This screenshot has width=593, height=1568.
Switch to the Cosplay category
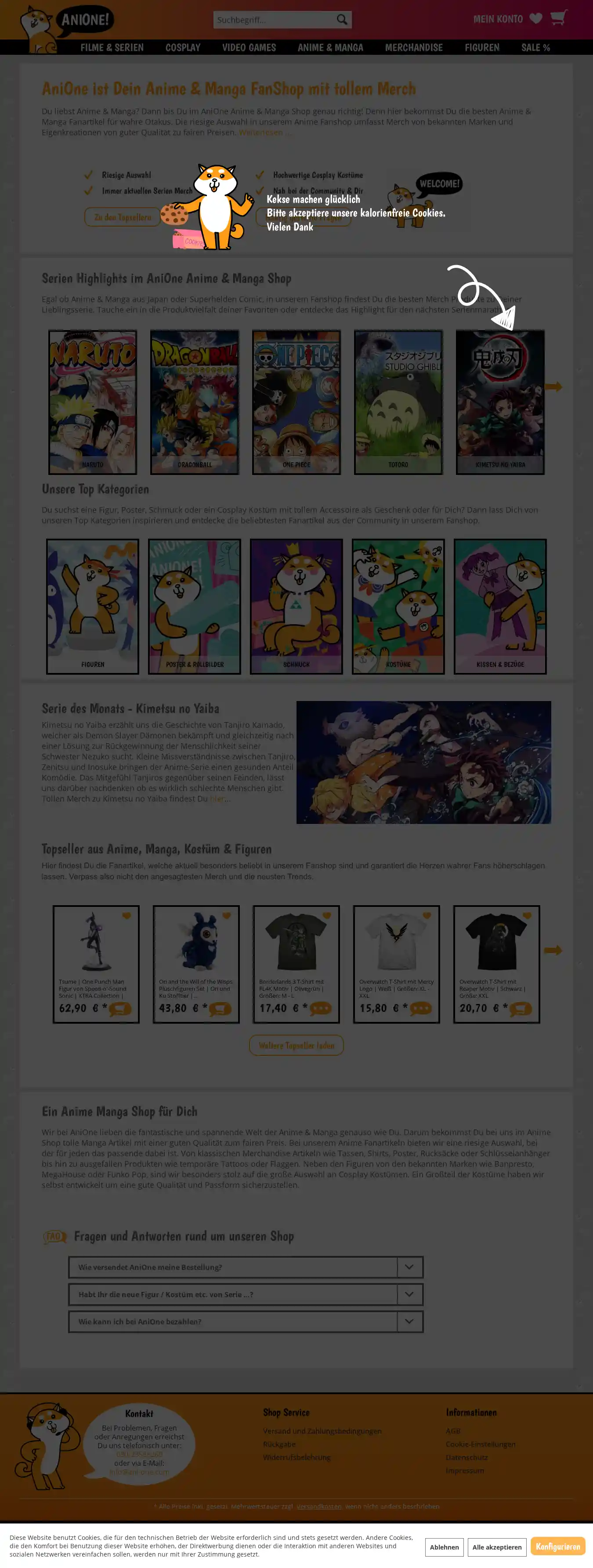183,47
